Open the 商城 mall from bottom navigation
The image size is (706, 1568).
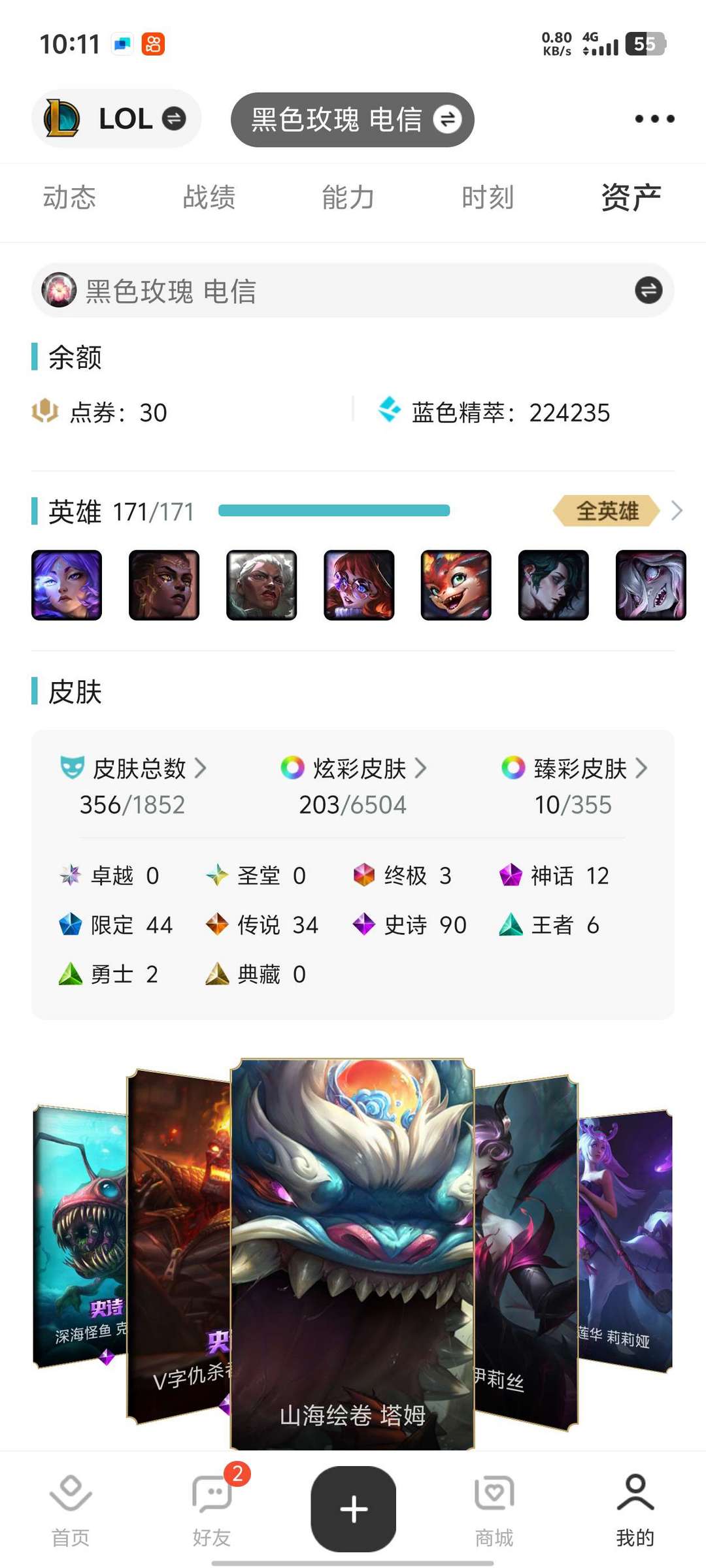tap(493, 1509)
